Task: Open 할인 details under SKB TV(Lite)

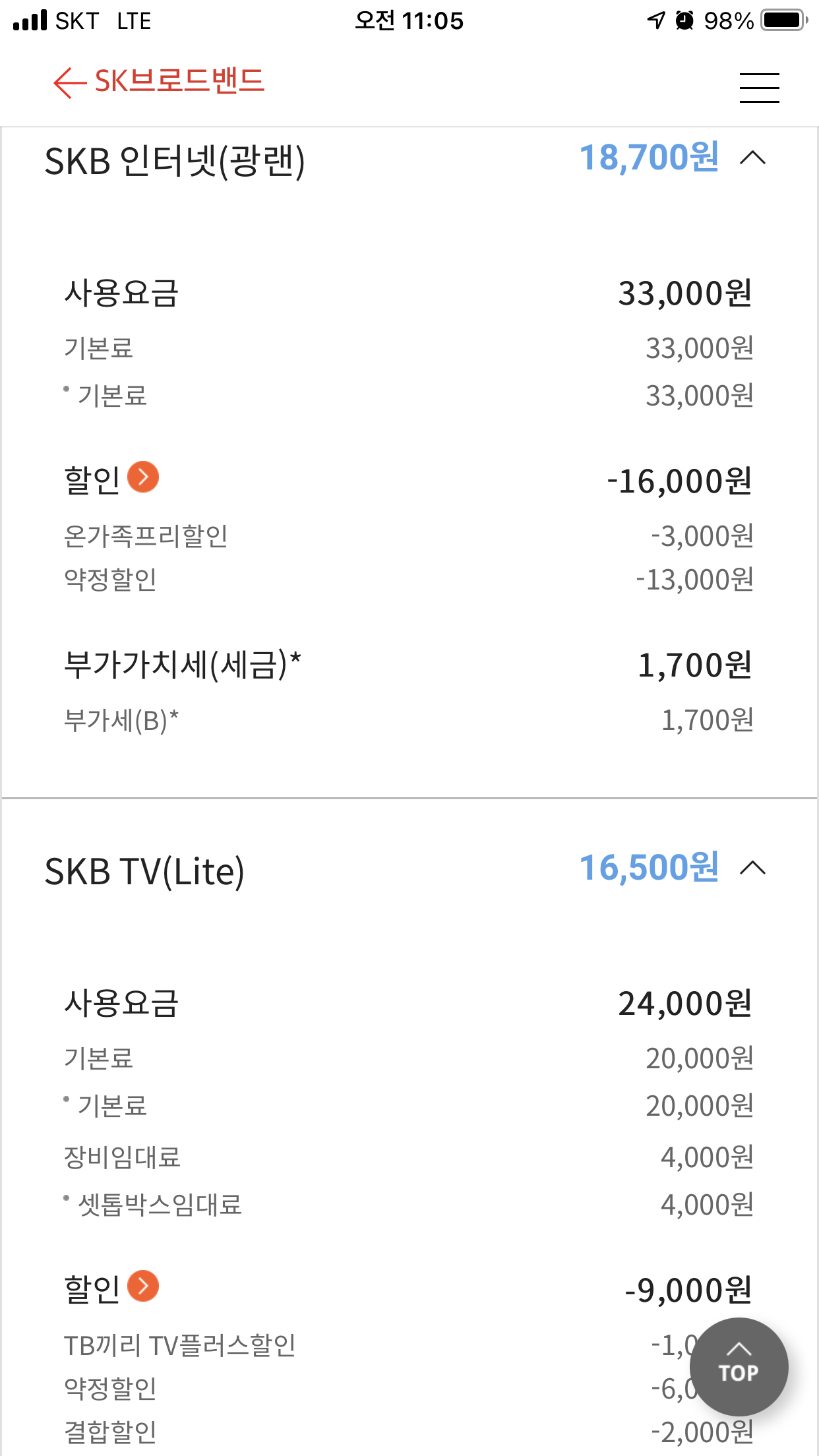Action: pyautogui.click(x=142, y=1286)
